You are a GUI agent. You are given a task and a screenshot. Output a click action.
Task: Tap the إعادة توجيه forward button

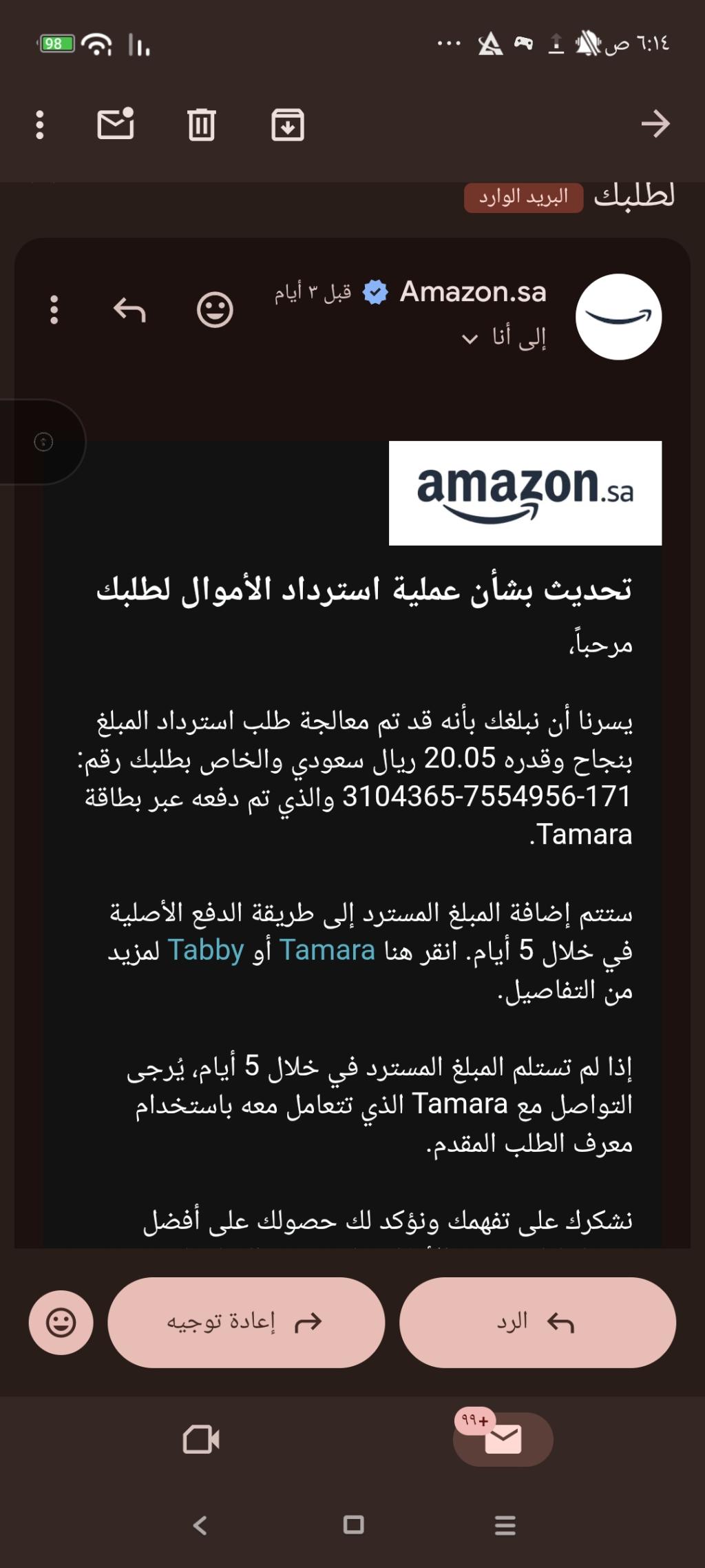click(x=246, y=1322)
